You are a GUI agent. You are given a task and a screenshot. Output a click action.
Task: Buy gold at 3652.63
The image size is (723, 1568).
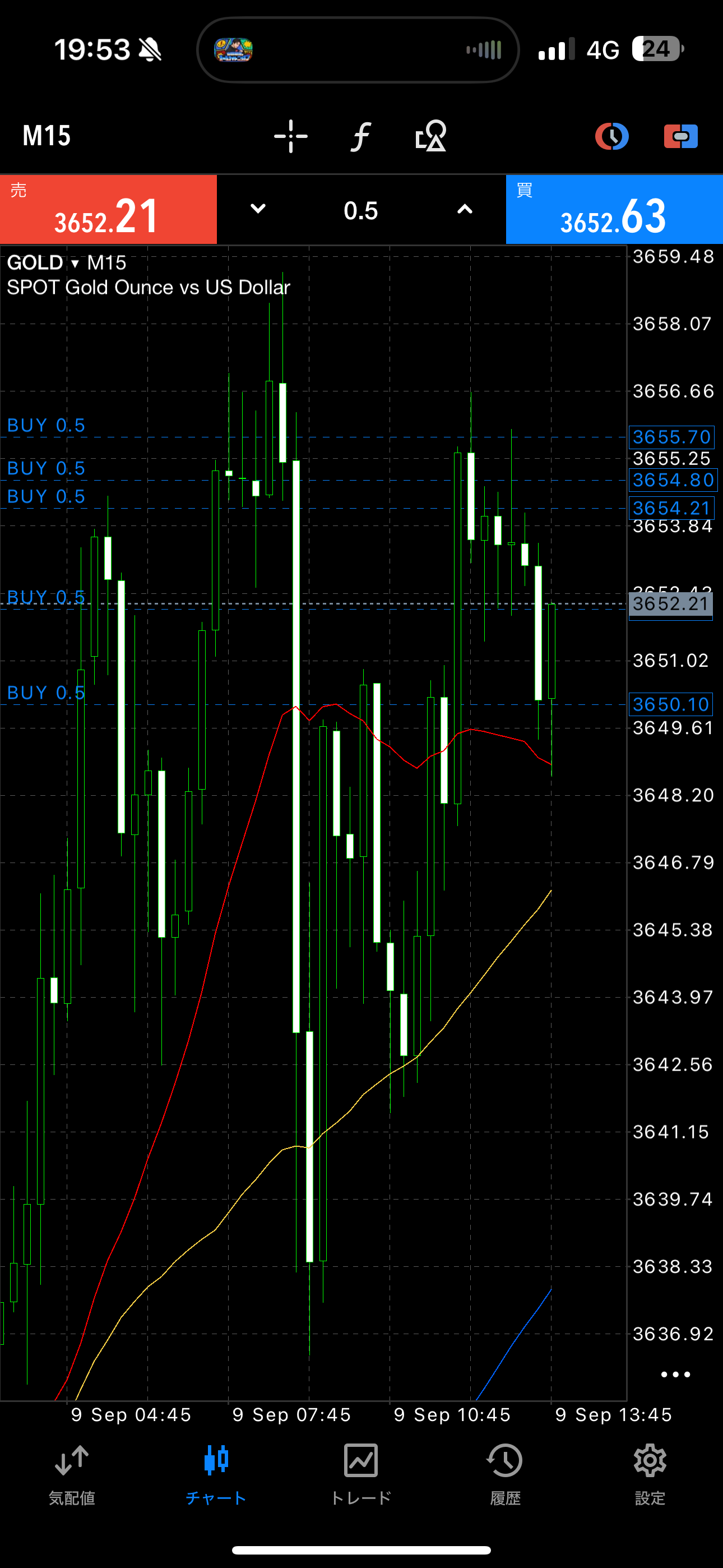[x=614, y=209]
